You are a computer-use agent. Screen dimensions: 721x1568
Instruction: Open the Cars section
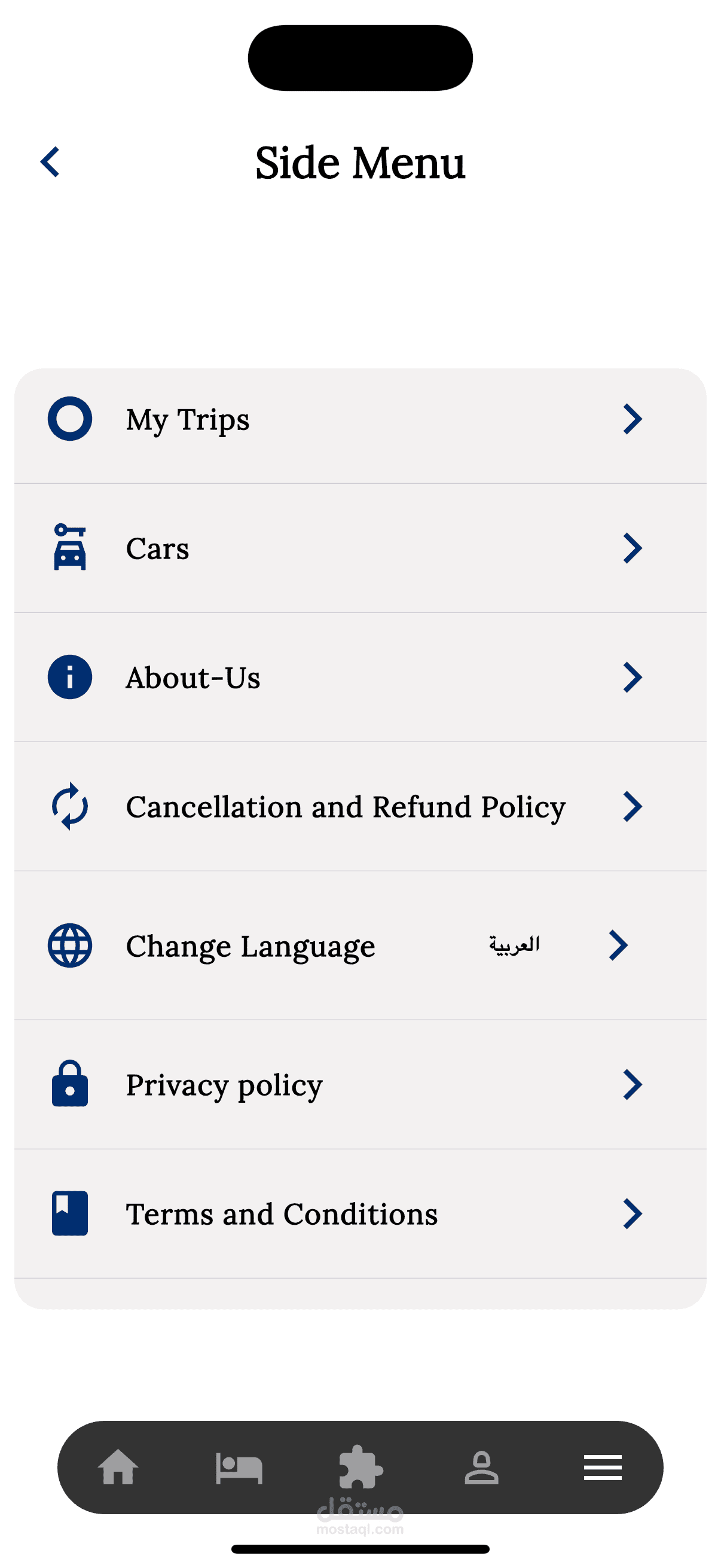(x=359, y=548)
